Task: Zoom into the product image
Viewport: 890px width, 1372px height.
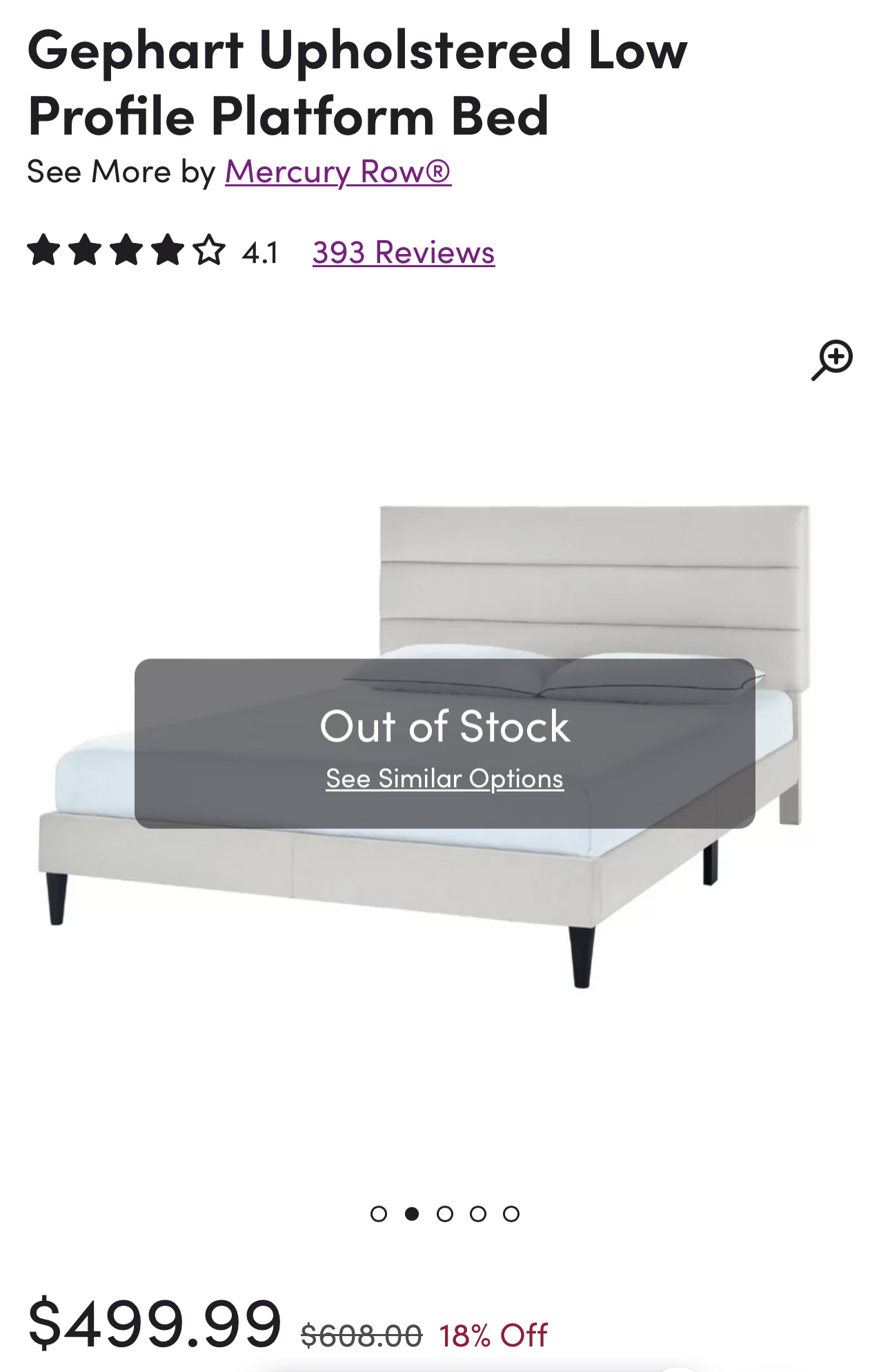Action: click(832, 360)
